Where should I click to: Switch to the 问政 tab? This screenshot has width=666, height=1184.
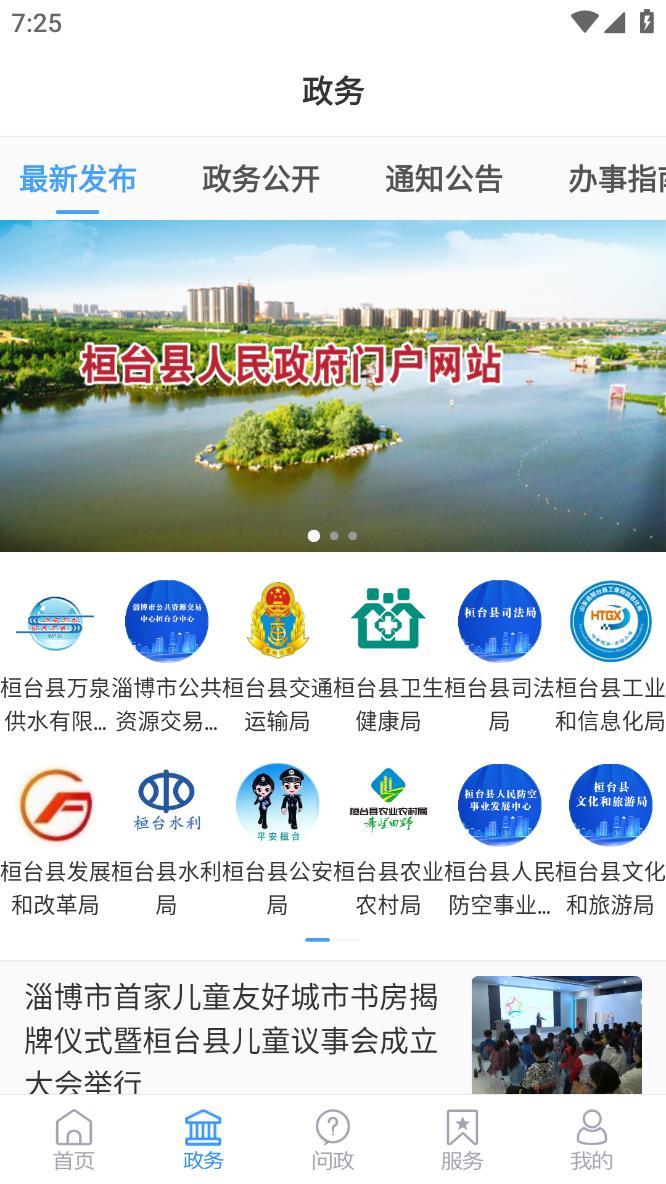(x=333, y=1139)
